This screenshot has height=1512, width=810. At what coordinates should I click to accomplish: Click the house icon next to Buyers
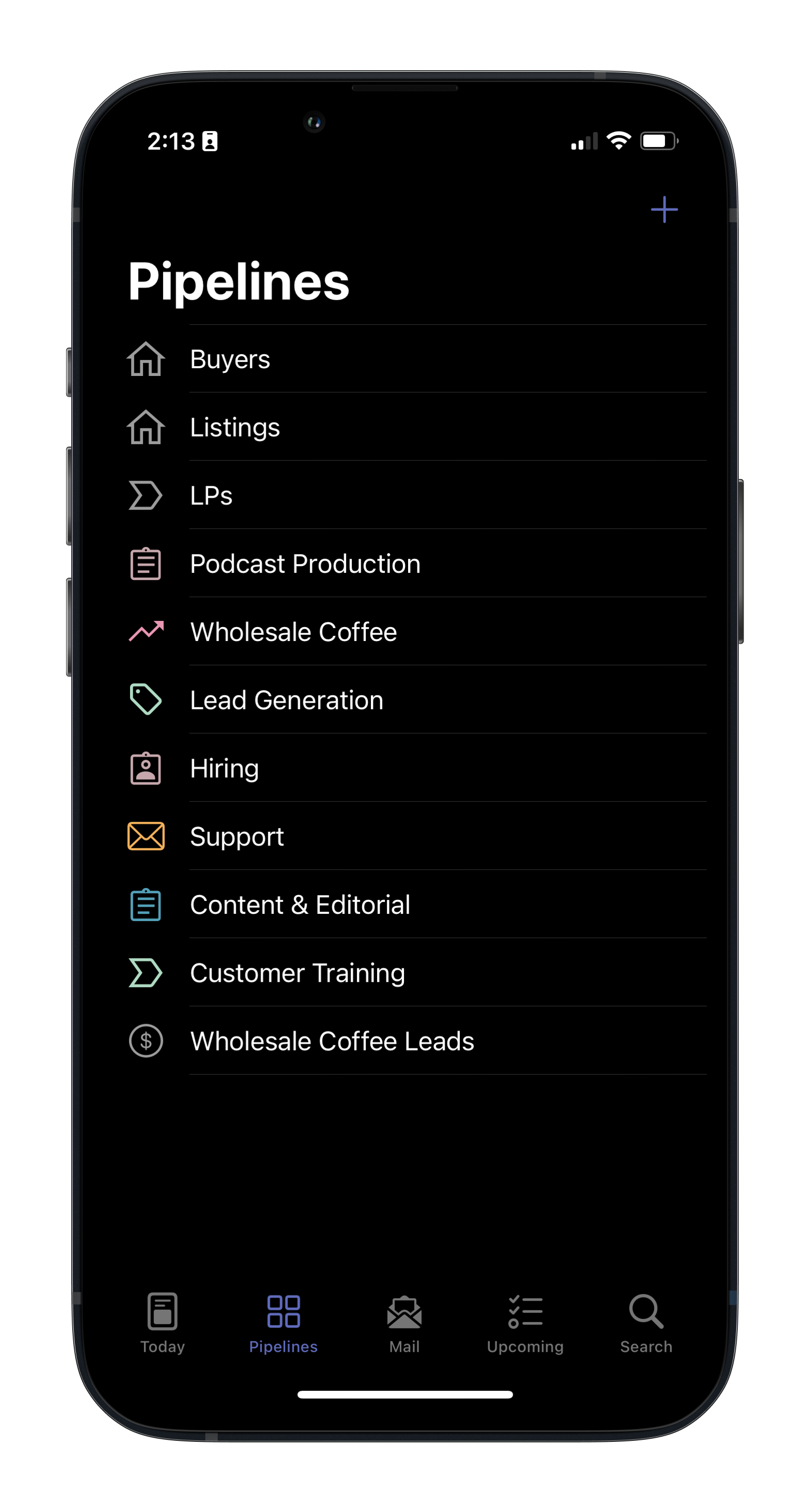coord(145,358)
